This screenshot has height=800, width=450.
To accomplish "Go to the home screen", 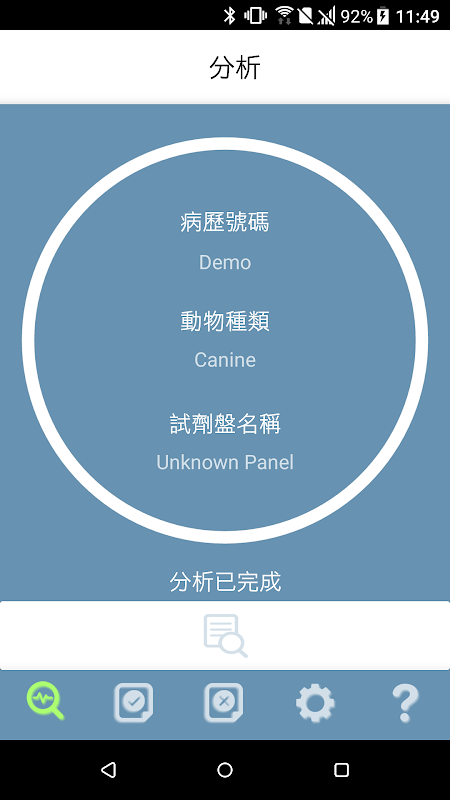I will pos(225,770).
